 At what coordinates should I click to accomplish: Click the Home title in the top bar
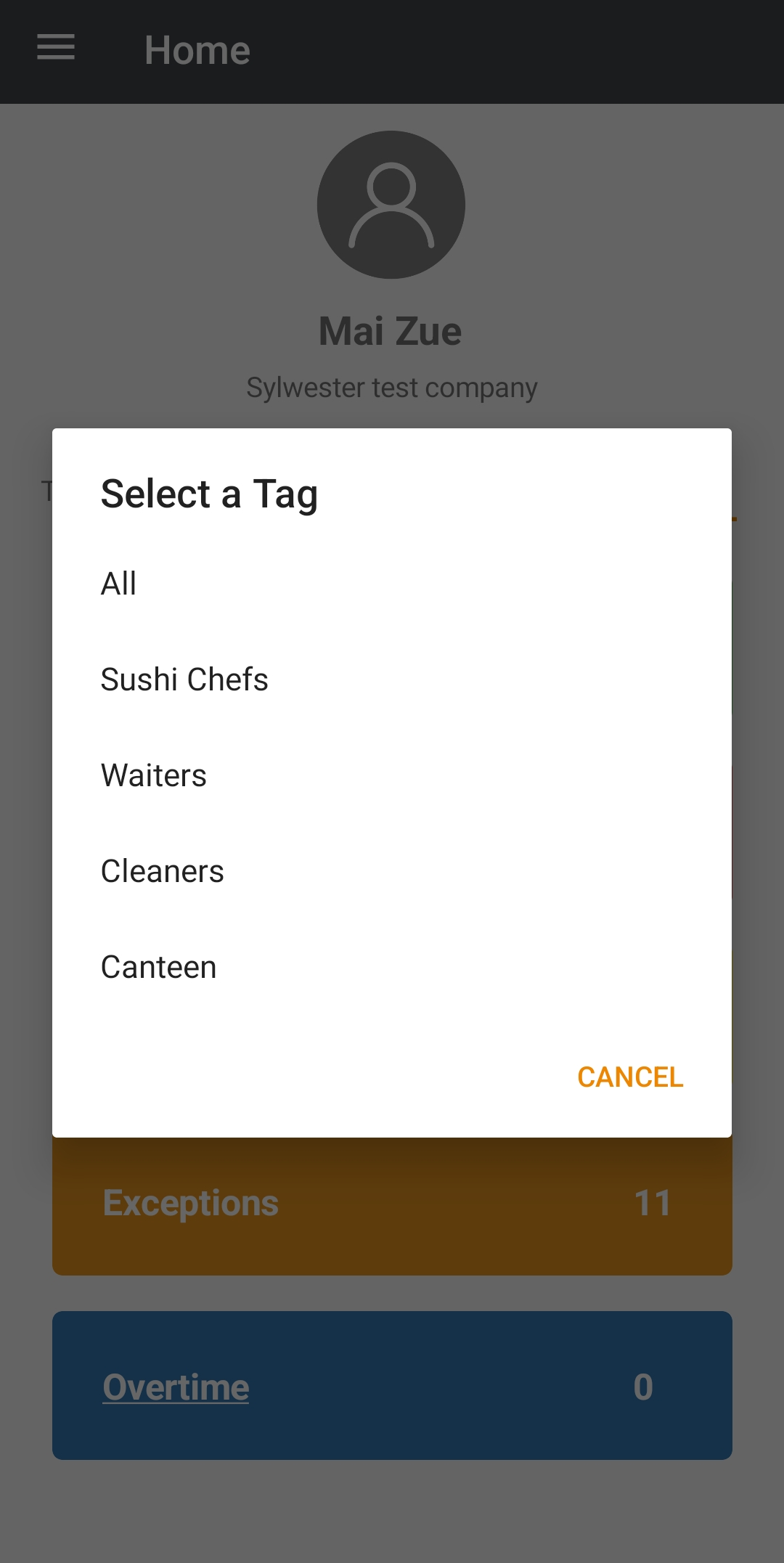coord(197,49)
